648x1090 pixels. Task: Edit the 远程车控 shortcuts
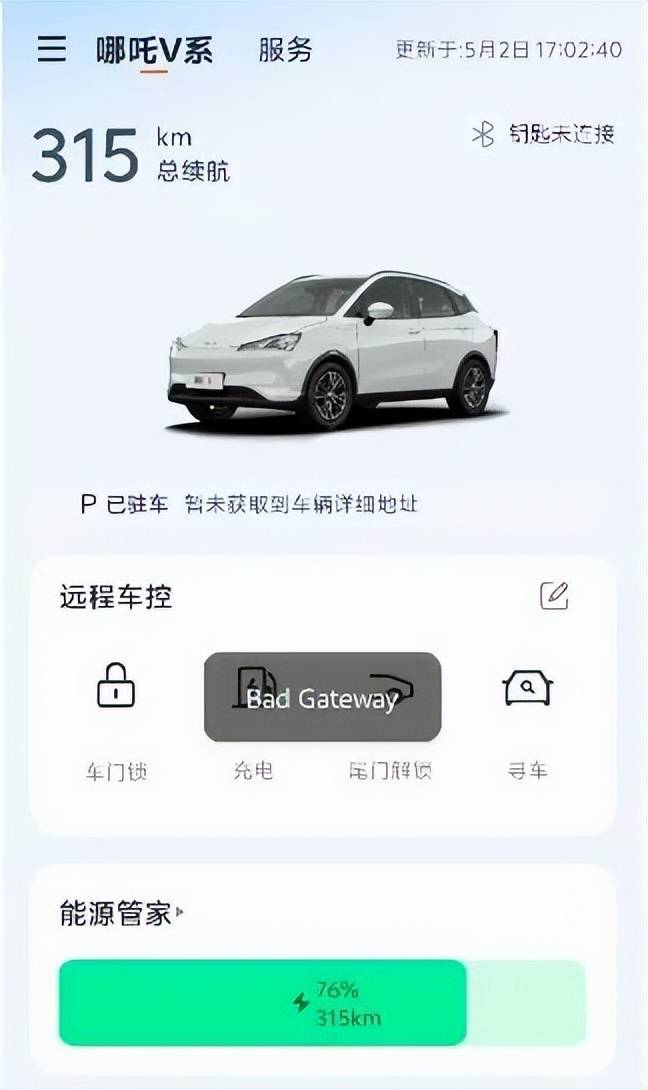pyautogui.click(x=554, y=596)
